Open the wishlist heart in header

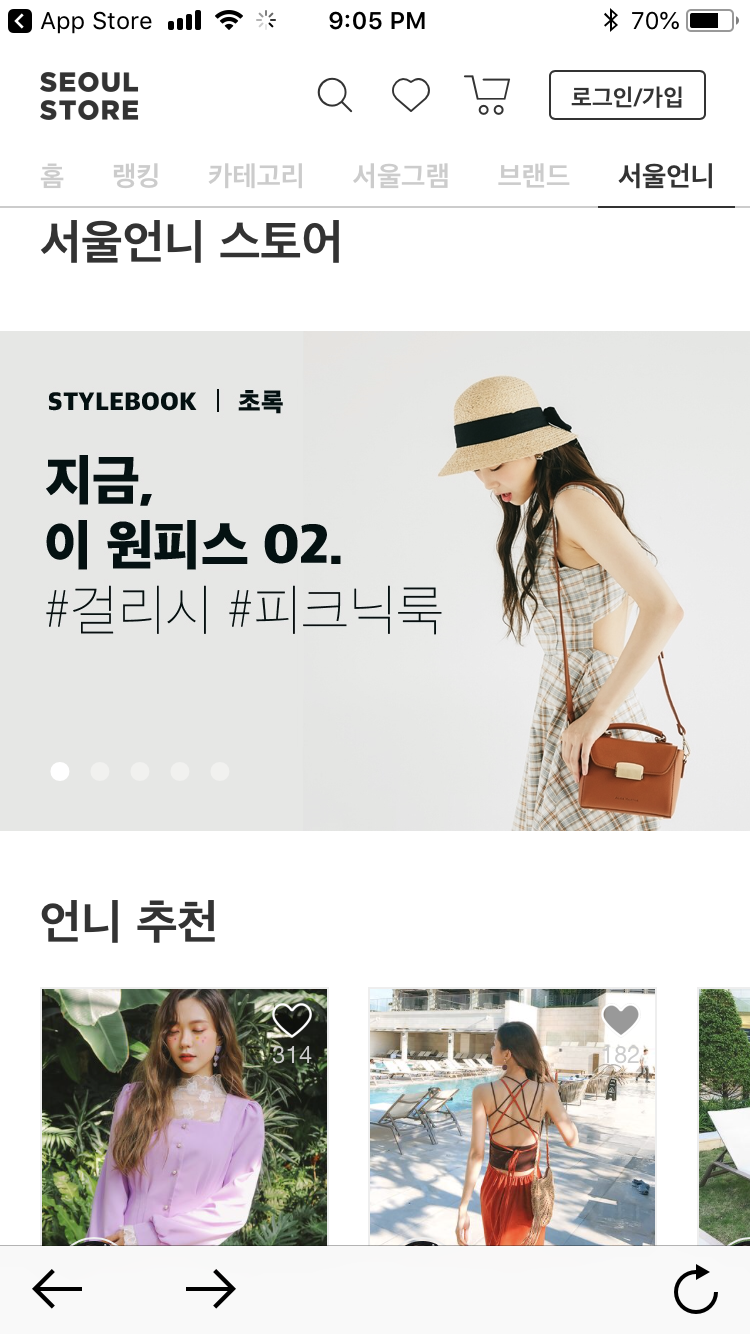click(x=410, y=96)
